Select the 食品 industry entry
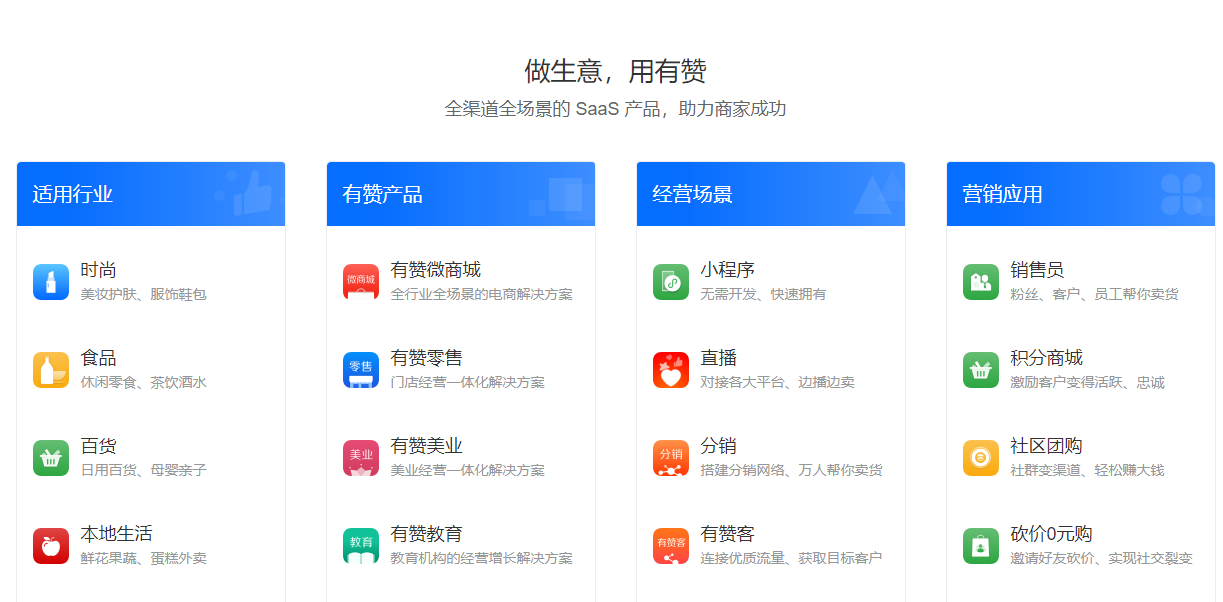The image size is (1223, 602). 99,358
